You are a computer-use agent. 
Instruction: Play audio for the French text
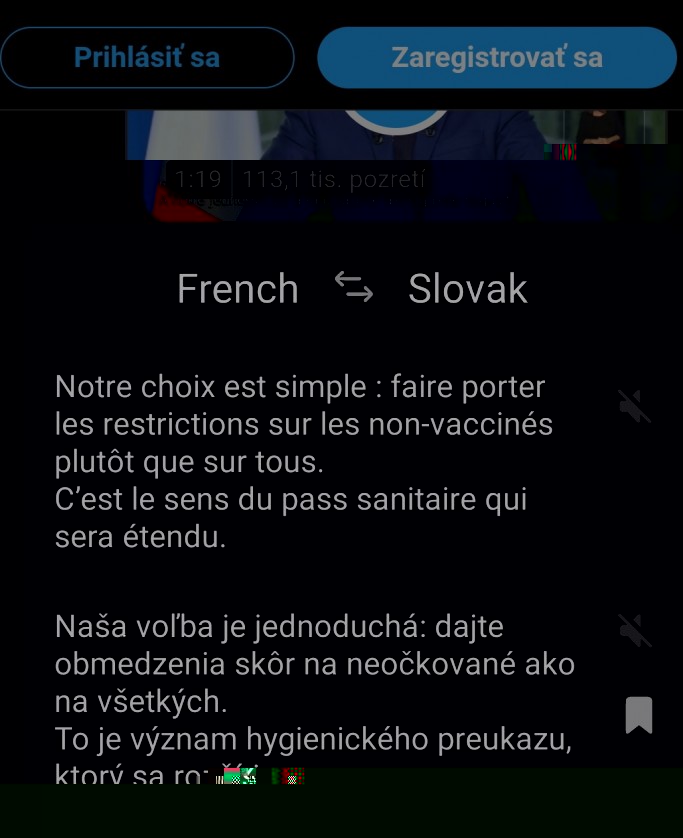pyautogui.click(x=634, y=406)
